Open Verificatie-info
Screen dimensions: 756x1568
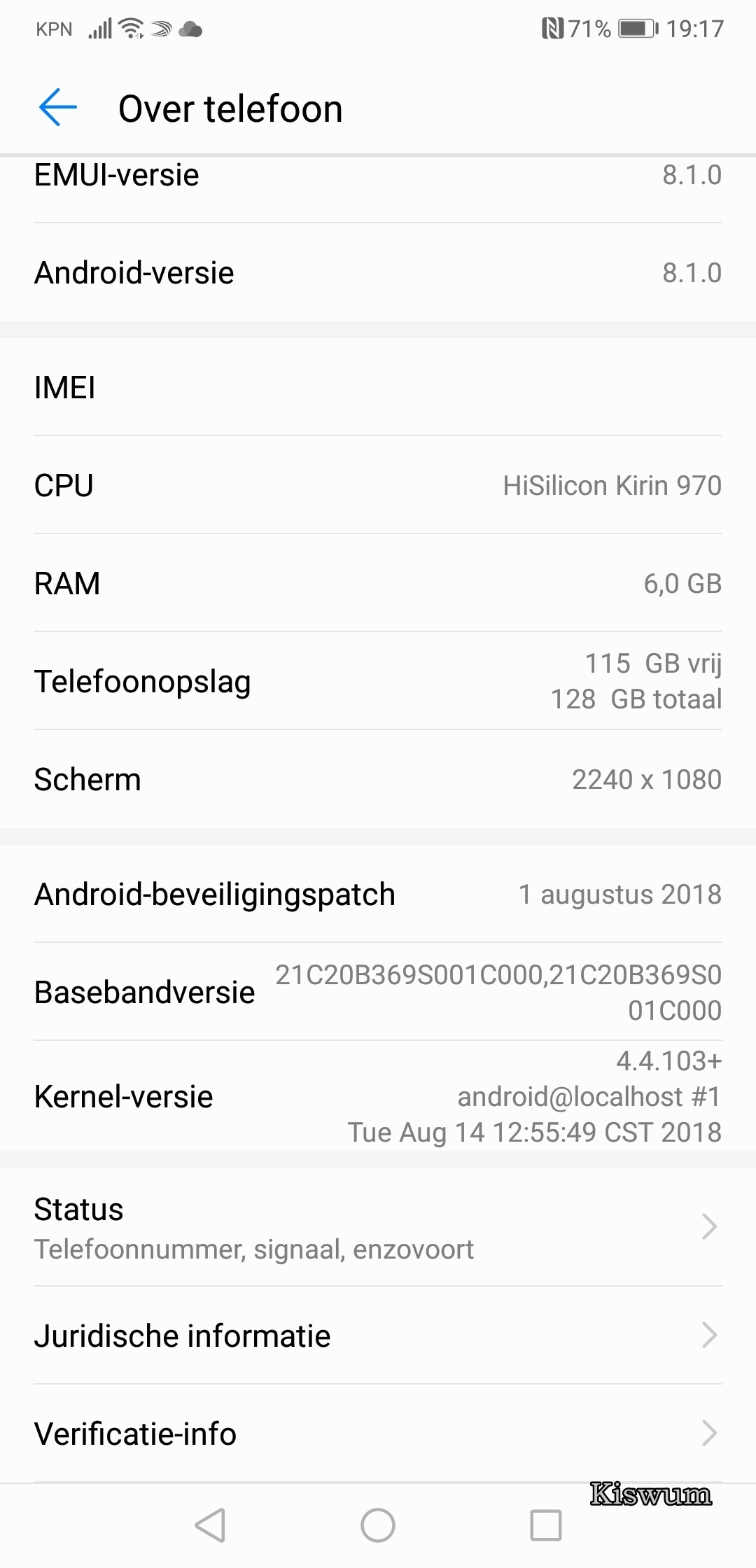[378, 1433]
